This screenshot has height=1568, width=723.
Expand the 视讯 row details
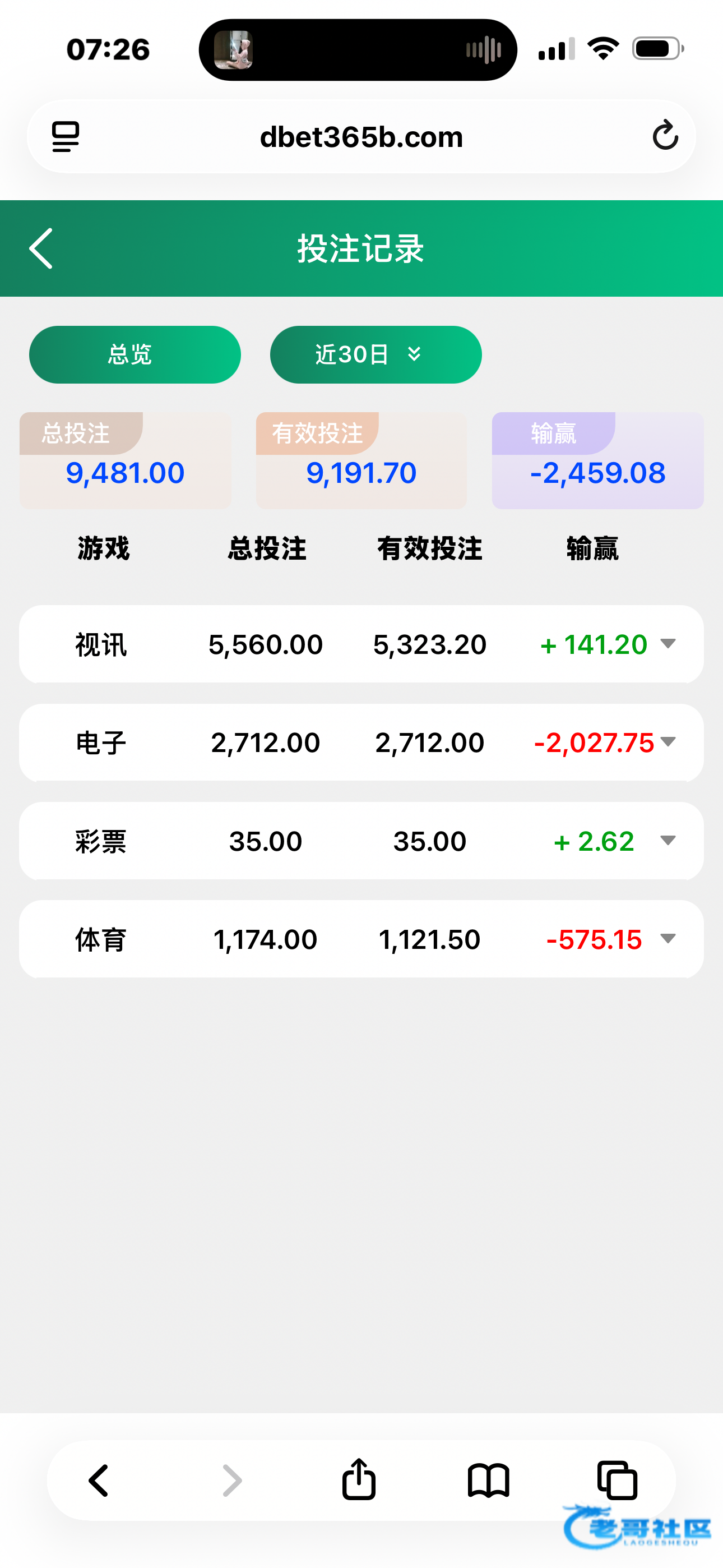(x=668, y=643)
